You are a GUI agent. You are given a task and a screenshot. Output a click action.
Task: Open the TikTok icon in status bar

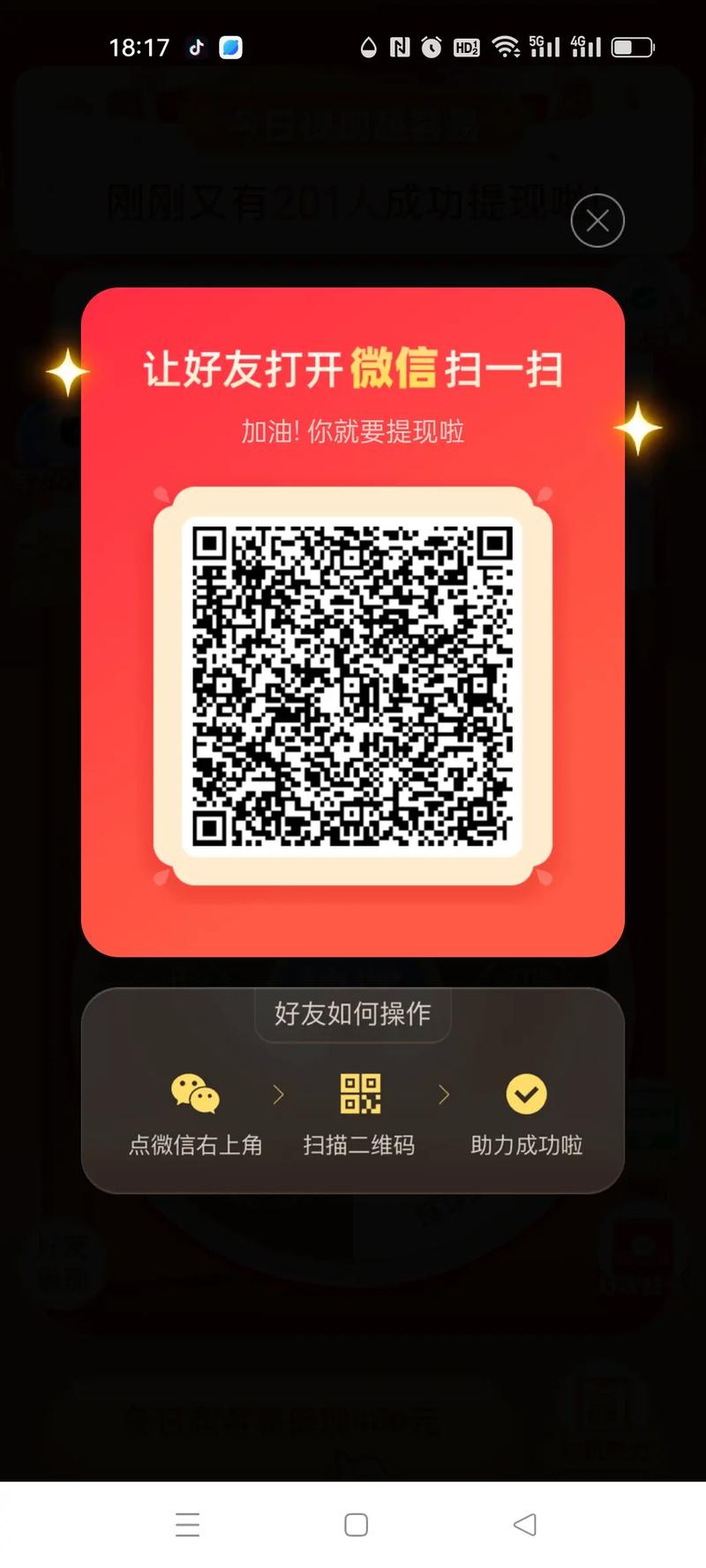click(196, 47)
